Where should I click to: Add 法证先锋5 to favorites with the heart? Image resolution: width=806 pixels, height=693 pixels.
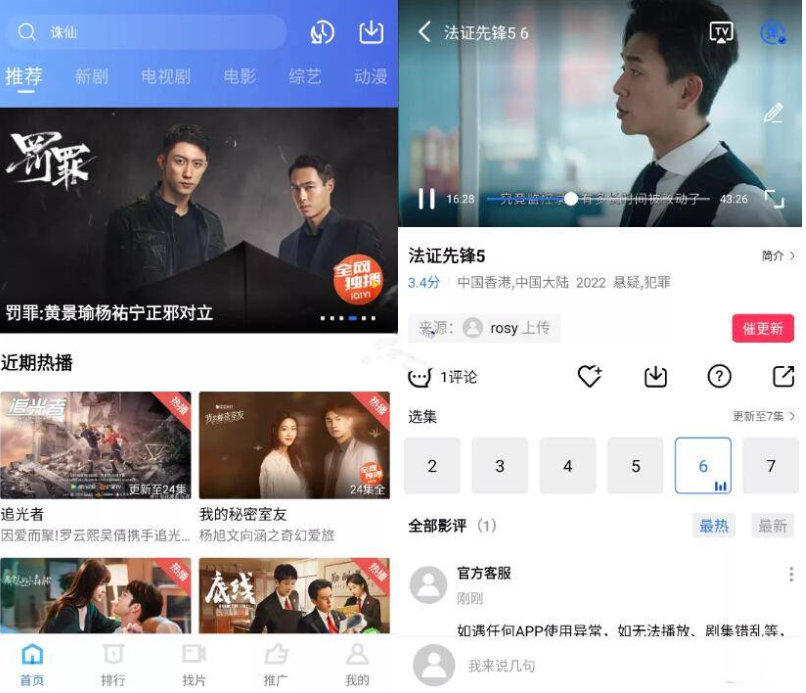pyautogui.click(x=590, y=376)
